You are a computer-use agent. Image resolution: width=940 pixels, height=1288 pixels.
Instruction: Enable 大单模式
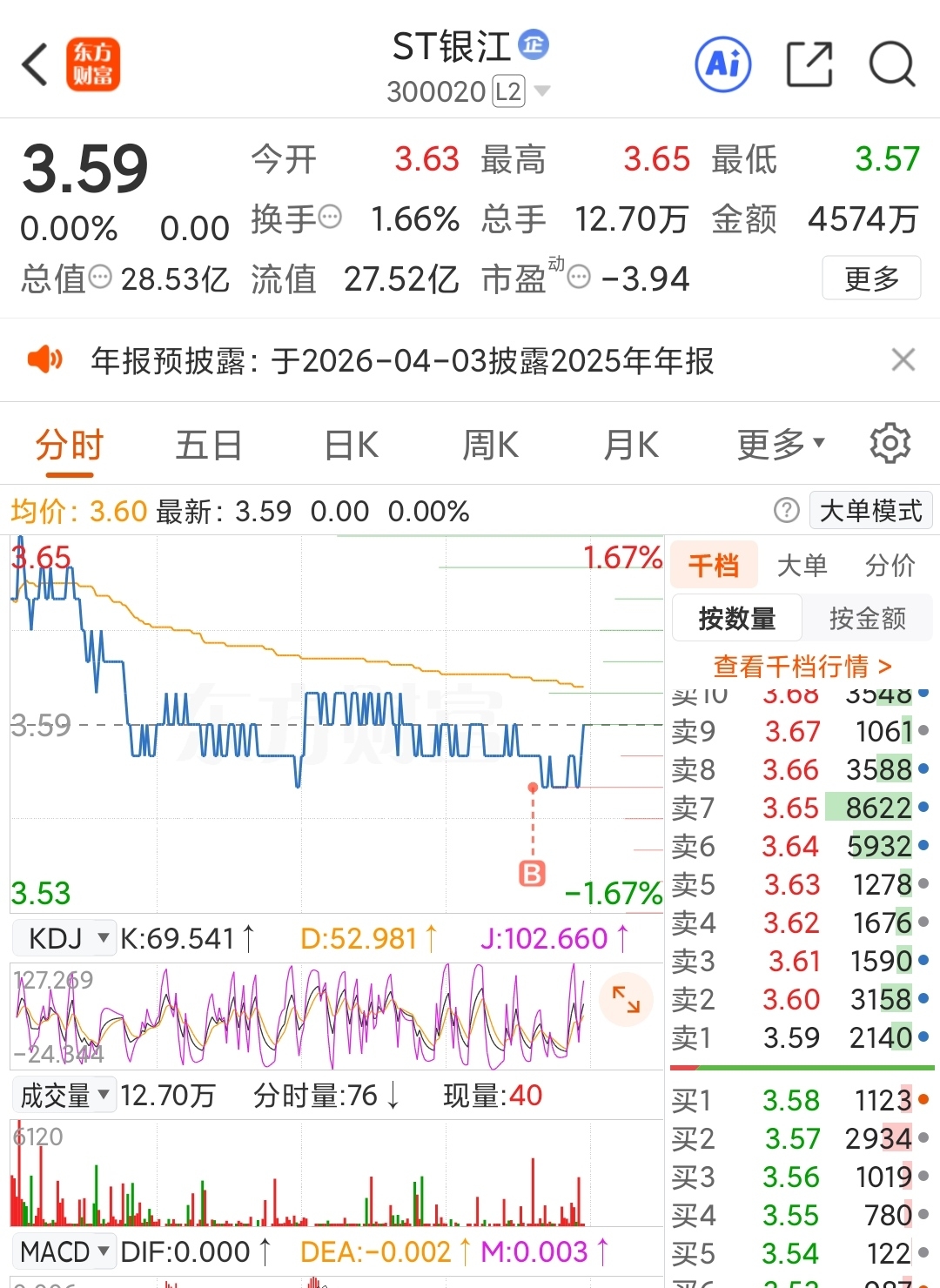(x=870, y=511)
